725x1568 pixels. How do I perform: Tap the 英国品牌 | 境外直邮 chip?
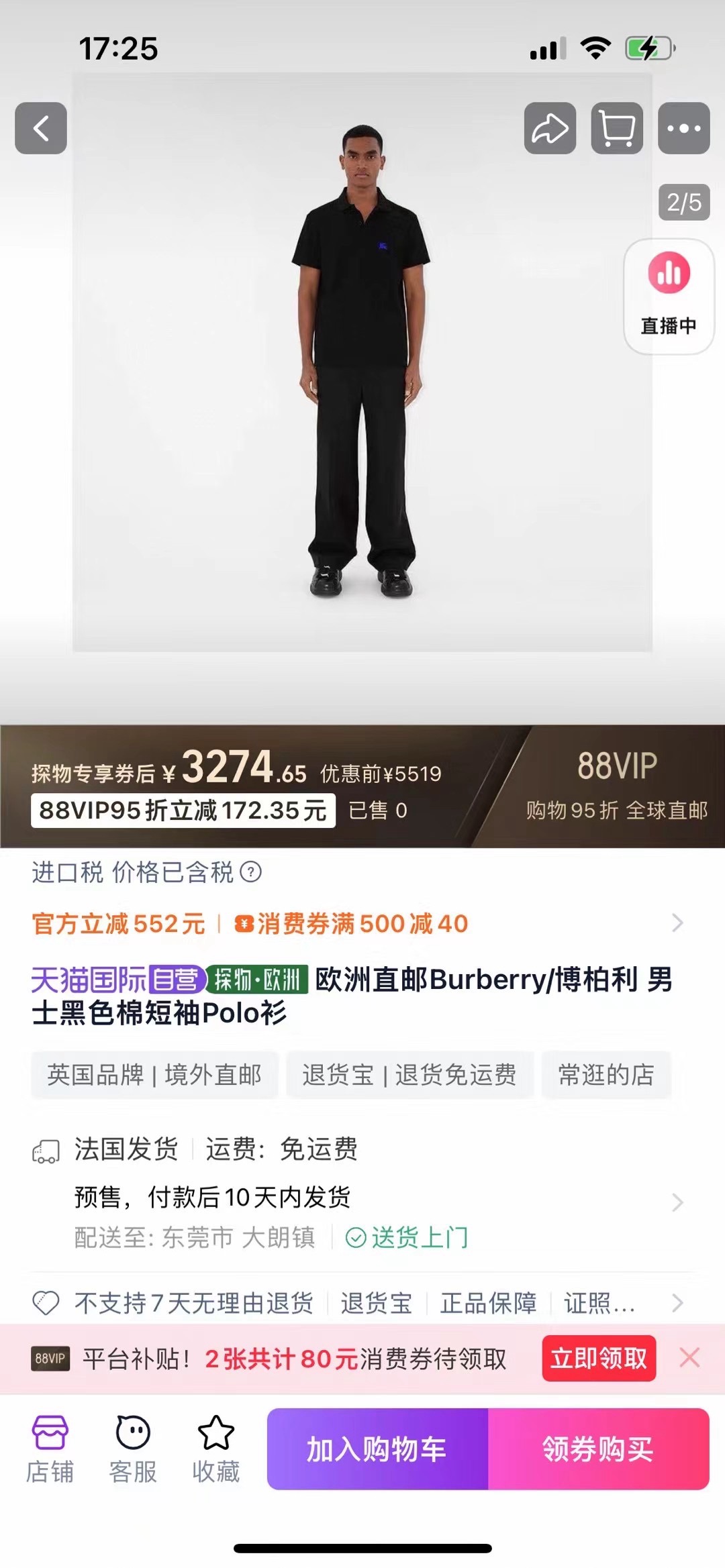tap(154, 1075)
